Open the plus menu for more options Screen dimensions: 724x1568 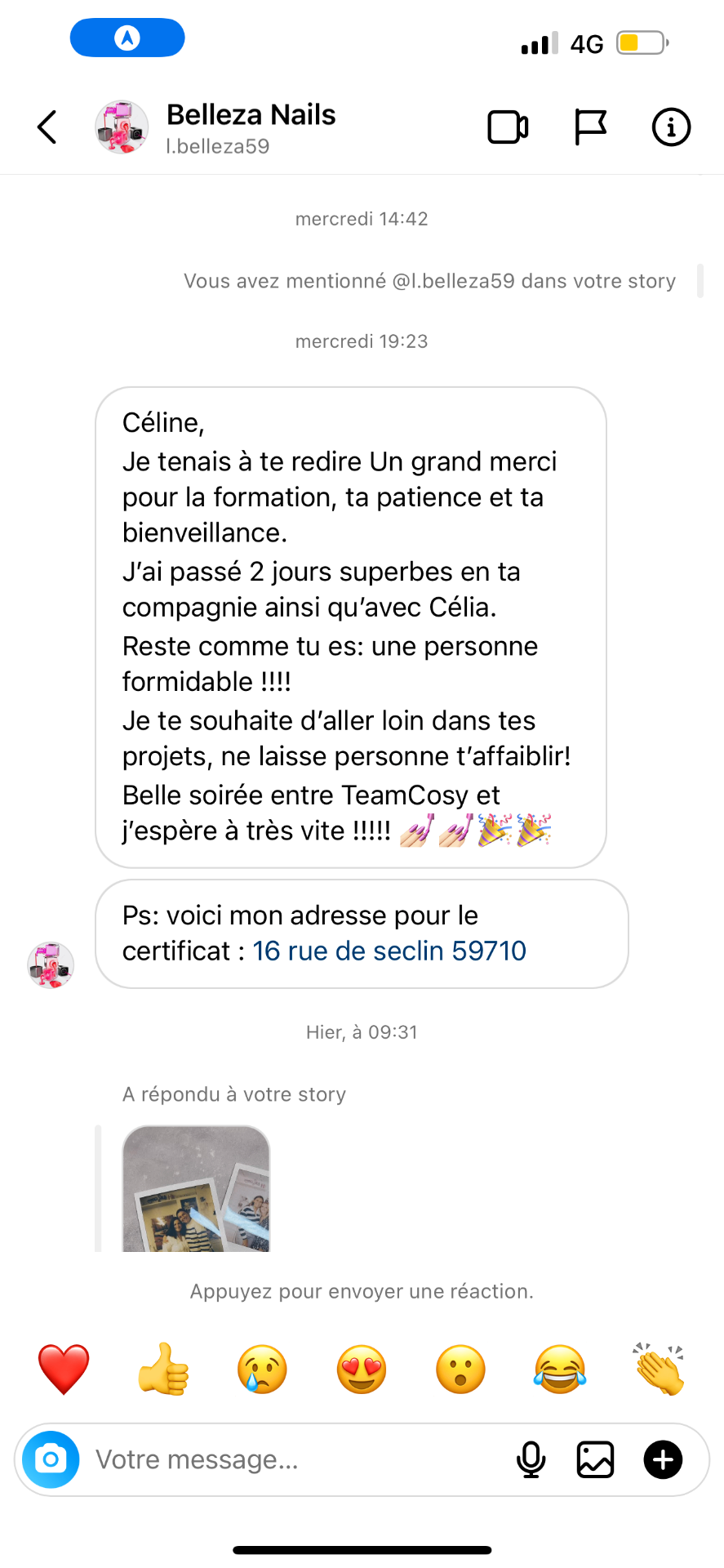663,1459
